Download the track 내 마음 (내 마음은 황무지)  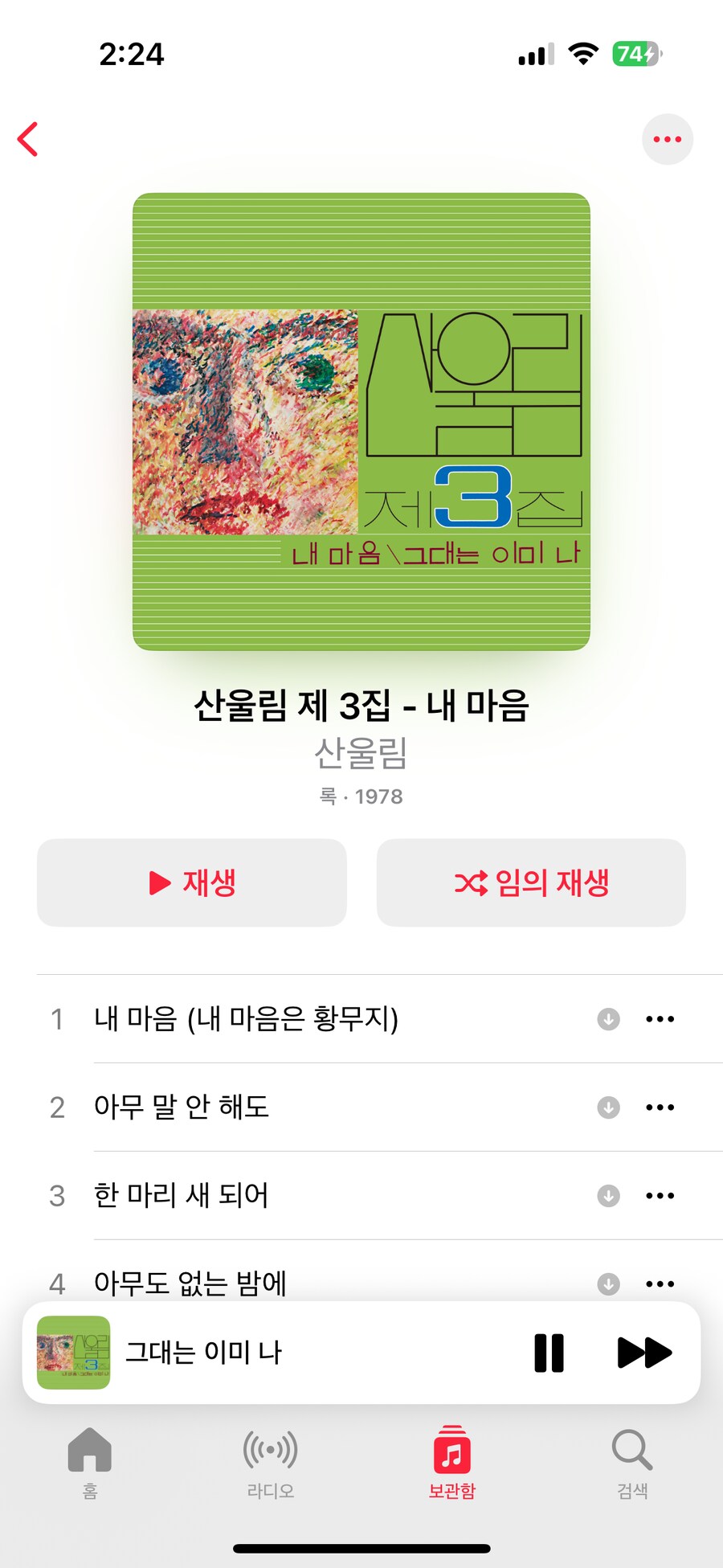[x=608, y=1018]
